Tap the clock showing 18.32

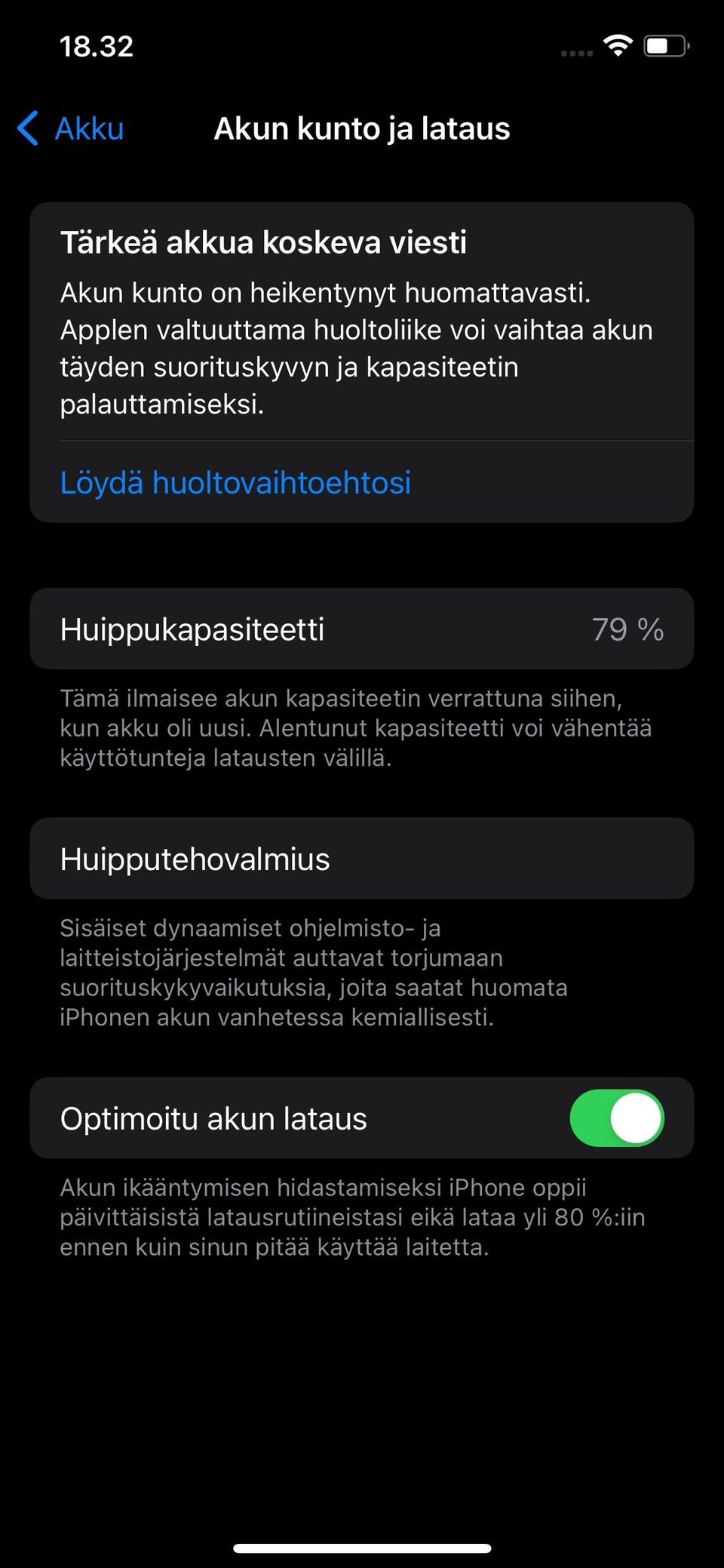tap(97, 46)
